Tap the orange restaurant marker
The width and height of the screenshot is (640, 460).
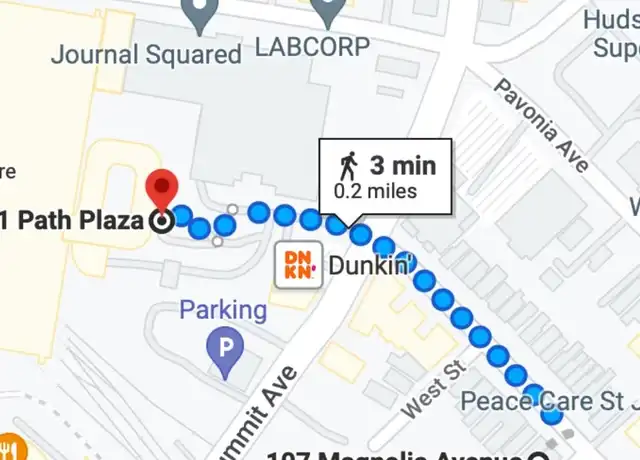tap(8, 447)
